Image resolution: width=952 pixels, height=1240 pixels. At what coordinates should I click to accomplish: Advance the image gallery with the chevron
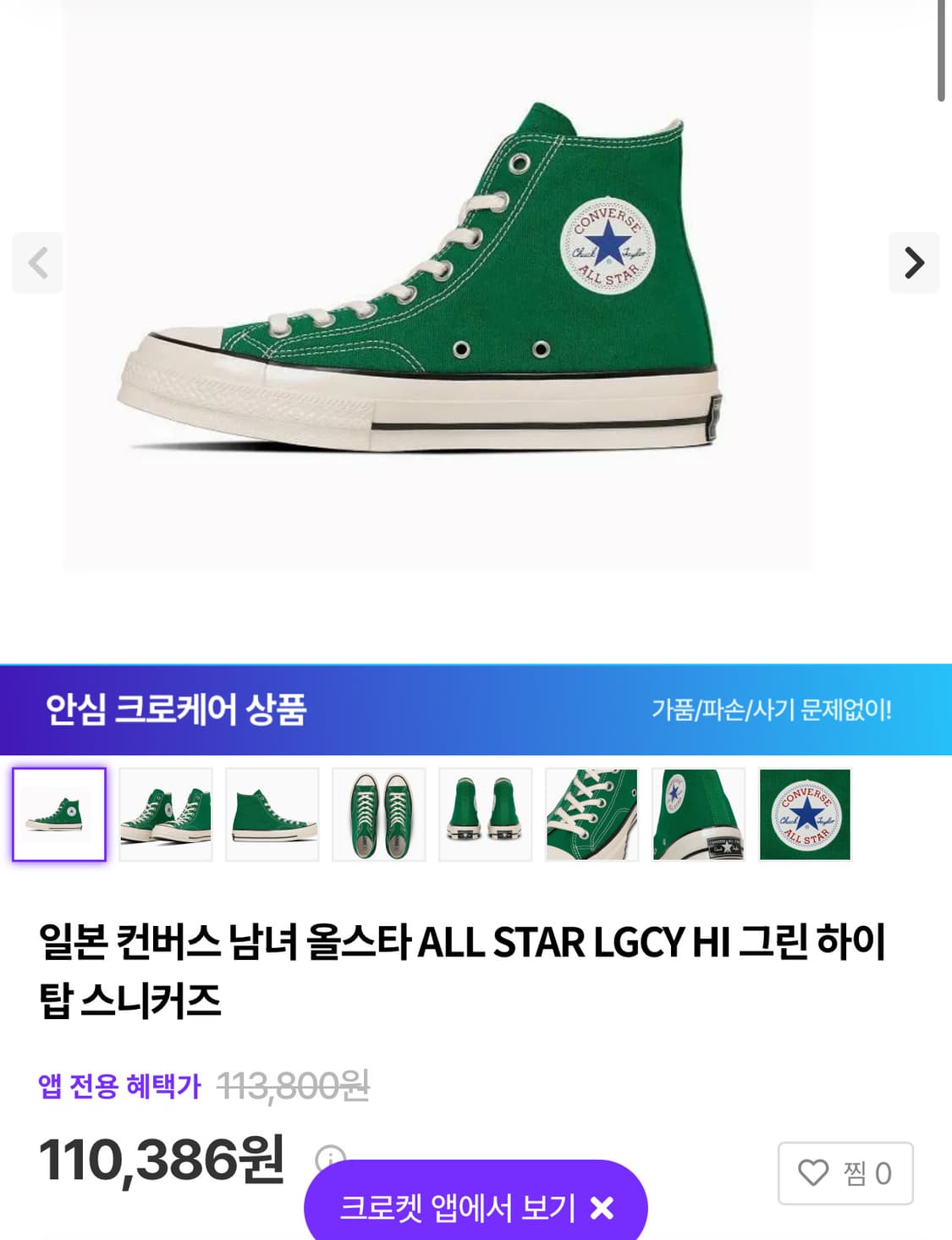point(915,263)
